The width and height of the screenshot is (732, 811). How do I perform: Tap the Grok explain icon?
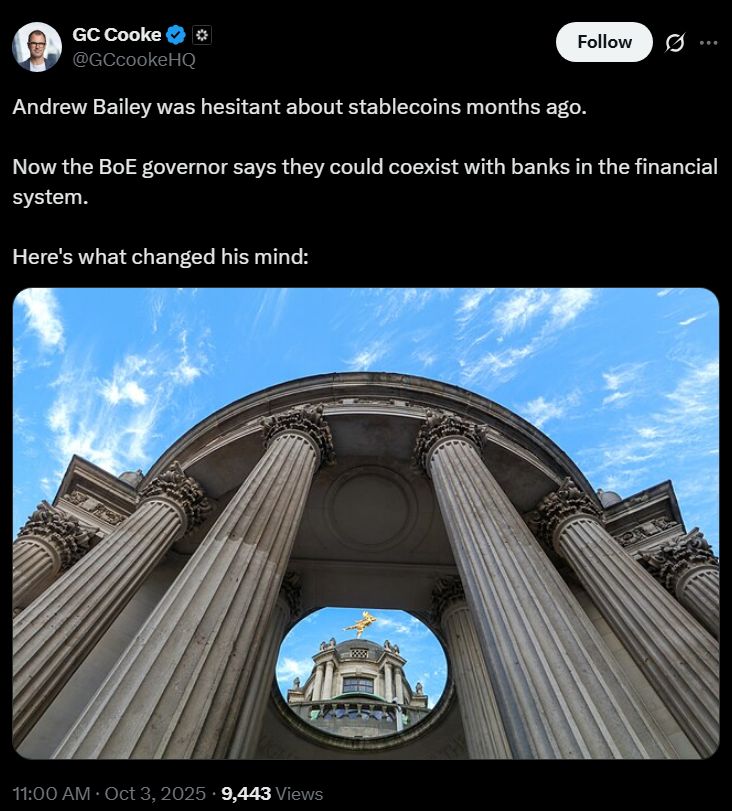tap(675, 42)
